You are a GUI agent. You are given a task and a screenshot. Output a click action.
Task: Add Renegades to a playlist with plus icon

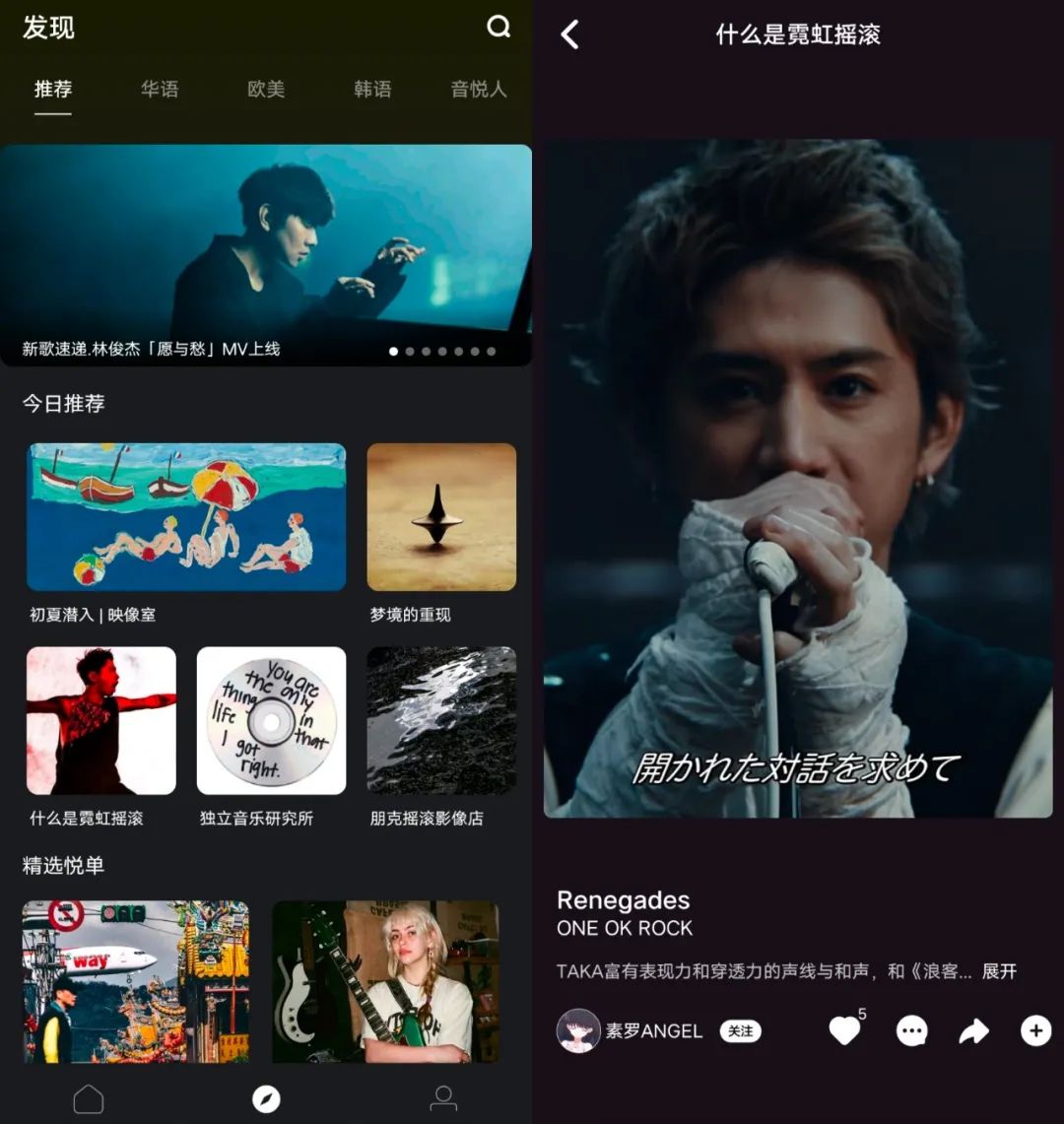point(1035,1030)
